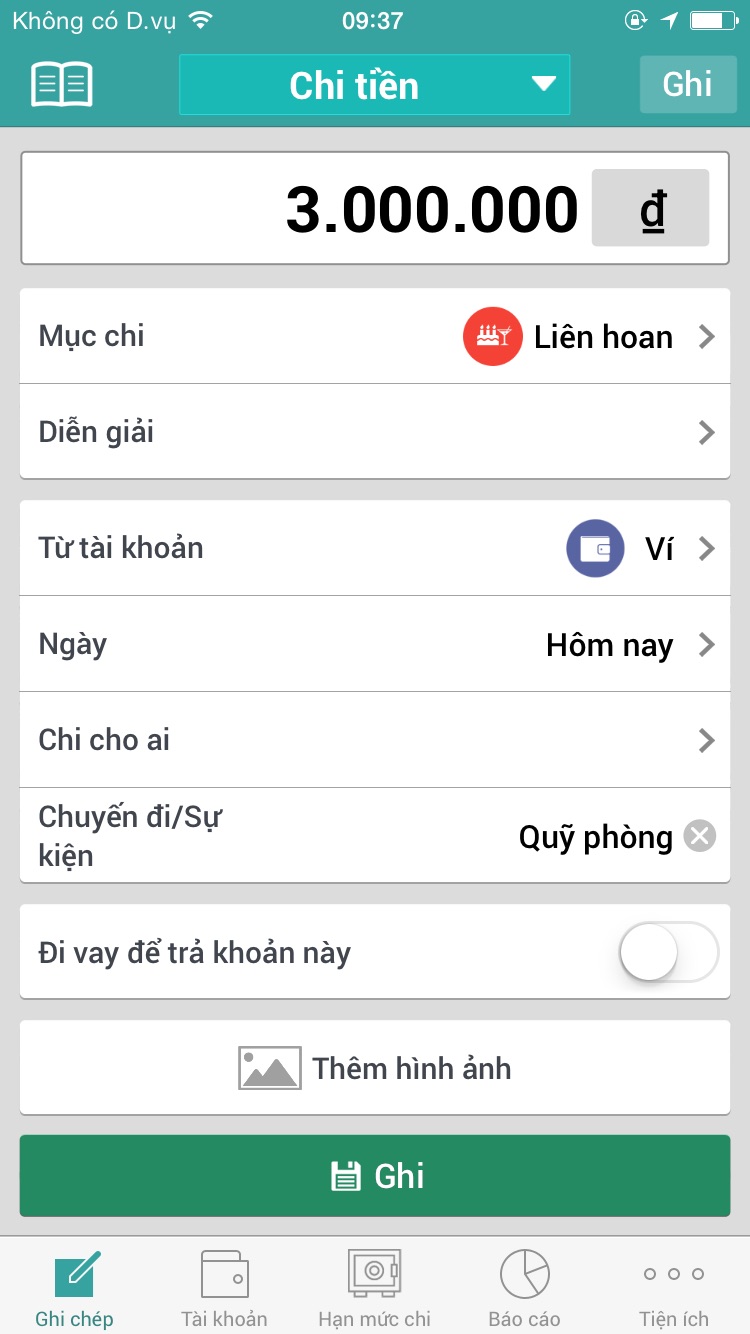Viewport: 750px width, 1334px height.
Task: Open the Báo cáo reports tab
Action: pos(524,1289)
